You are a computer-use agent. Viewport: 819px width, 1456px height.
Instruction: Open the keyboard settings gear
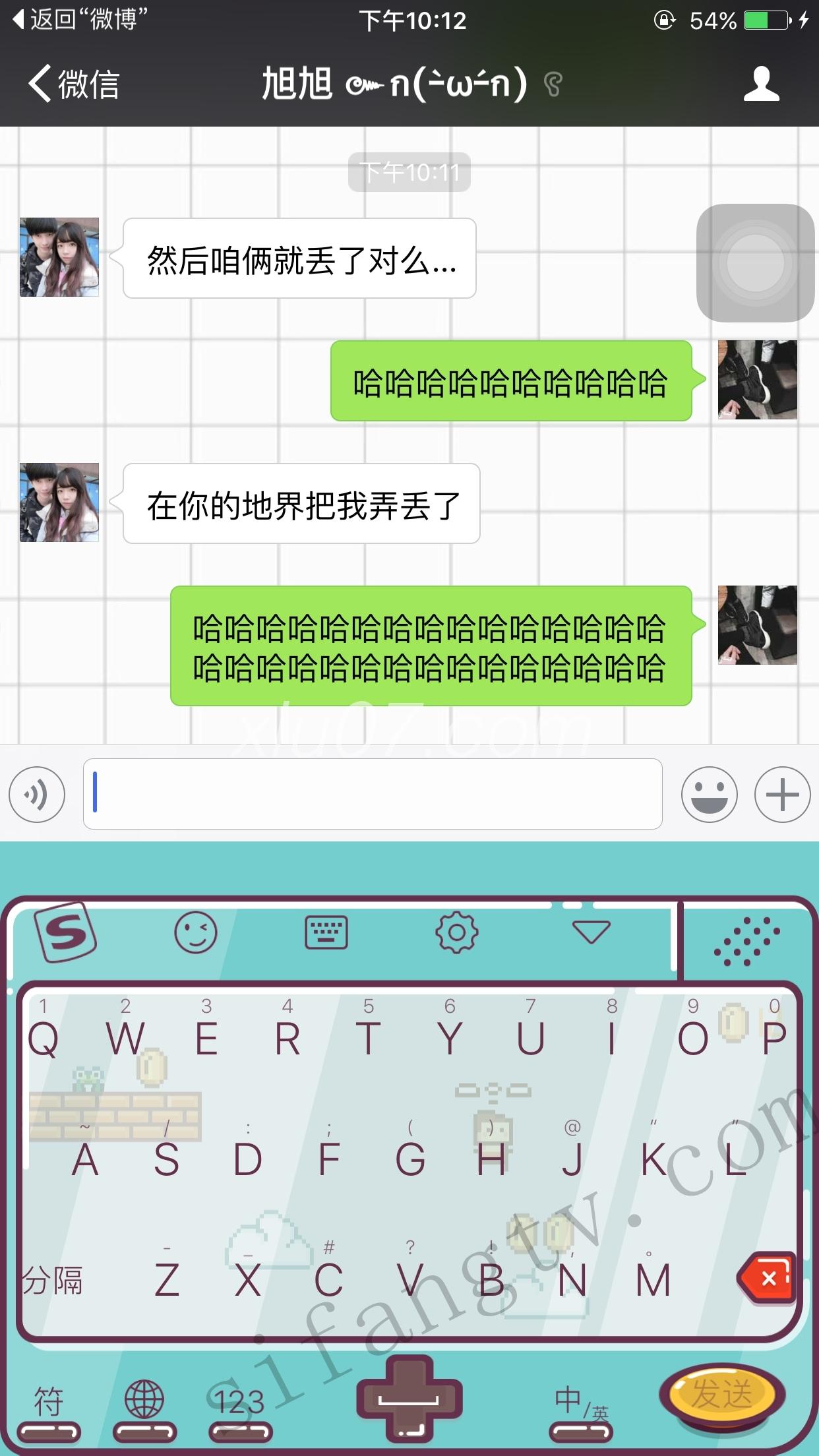(456, 932)
